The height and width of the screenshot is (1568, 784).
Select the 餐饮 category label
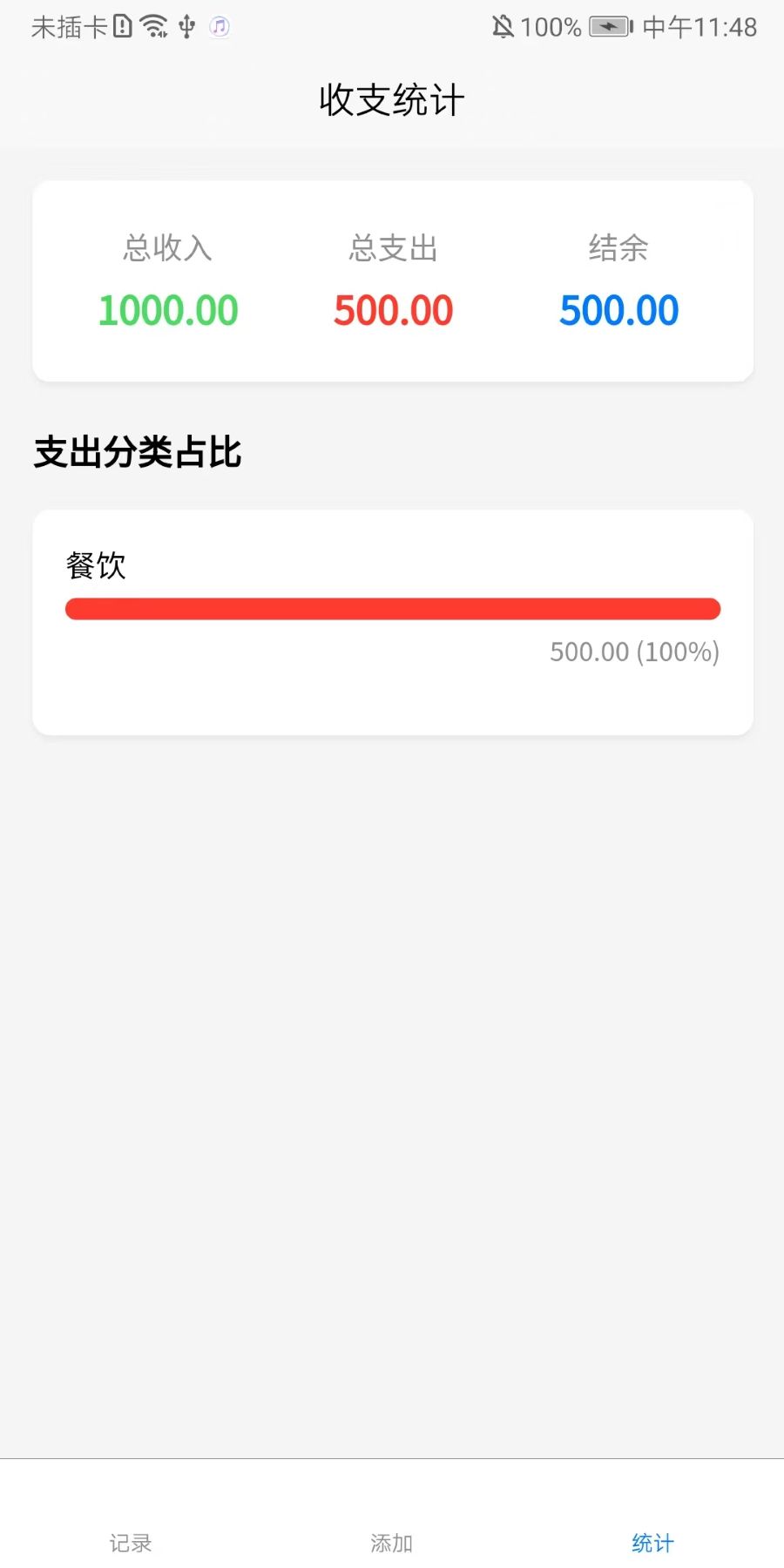pos(96,565)
